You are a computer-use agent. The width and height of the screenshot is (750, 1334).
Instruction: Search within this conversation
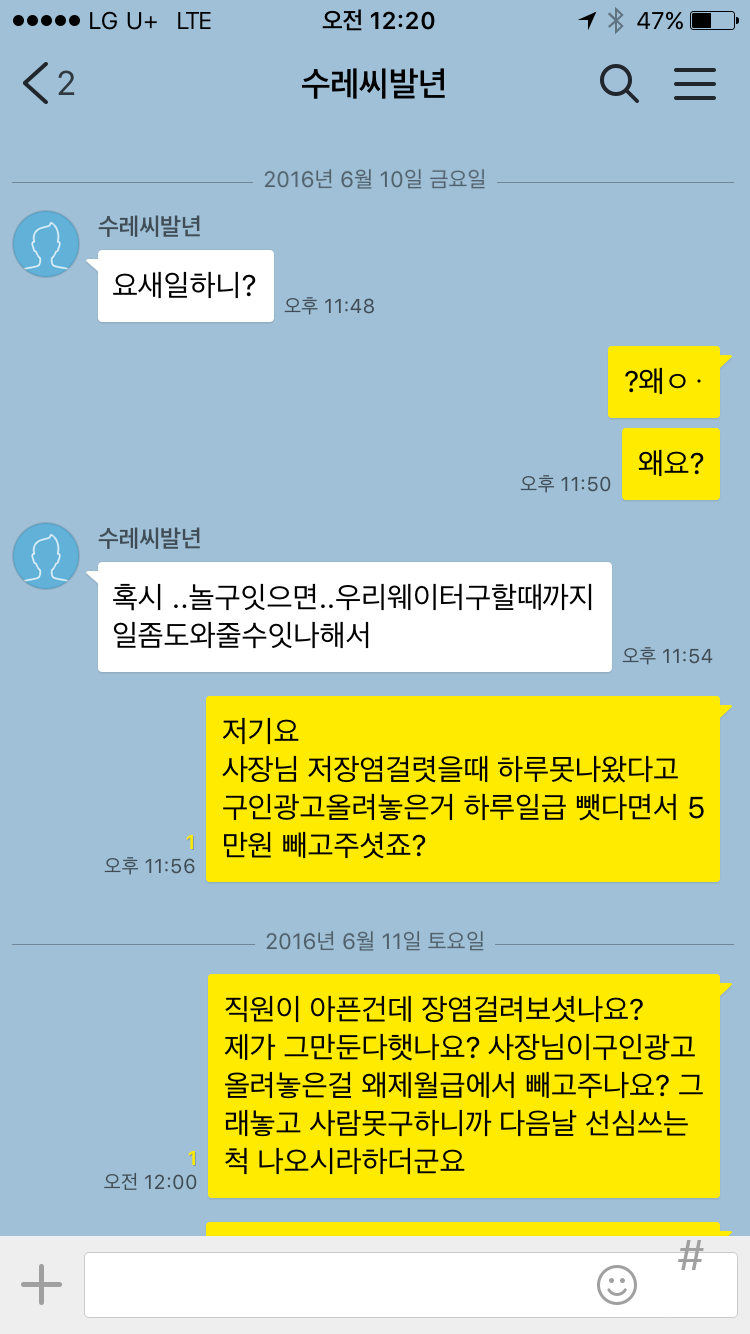pos(619,84)
